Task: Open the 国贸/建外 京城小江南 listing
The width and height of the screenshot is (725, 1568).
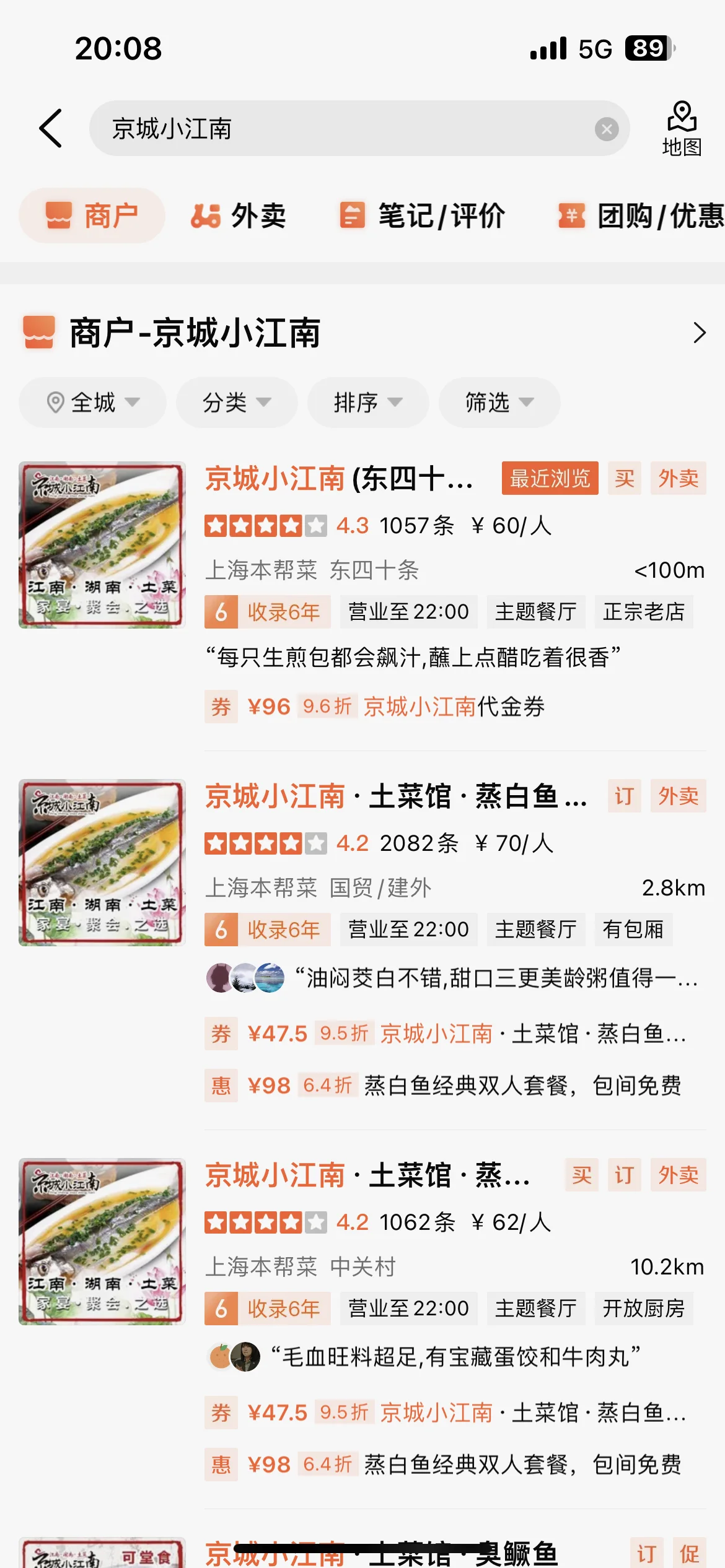Action: pos(397,796)
